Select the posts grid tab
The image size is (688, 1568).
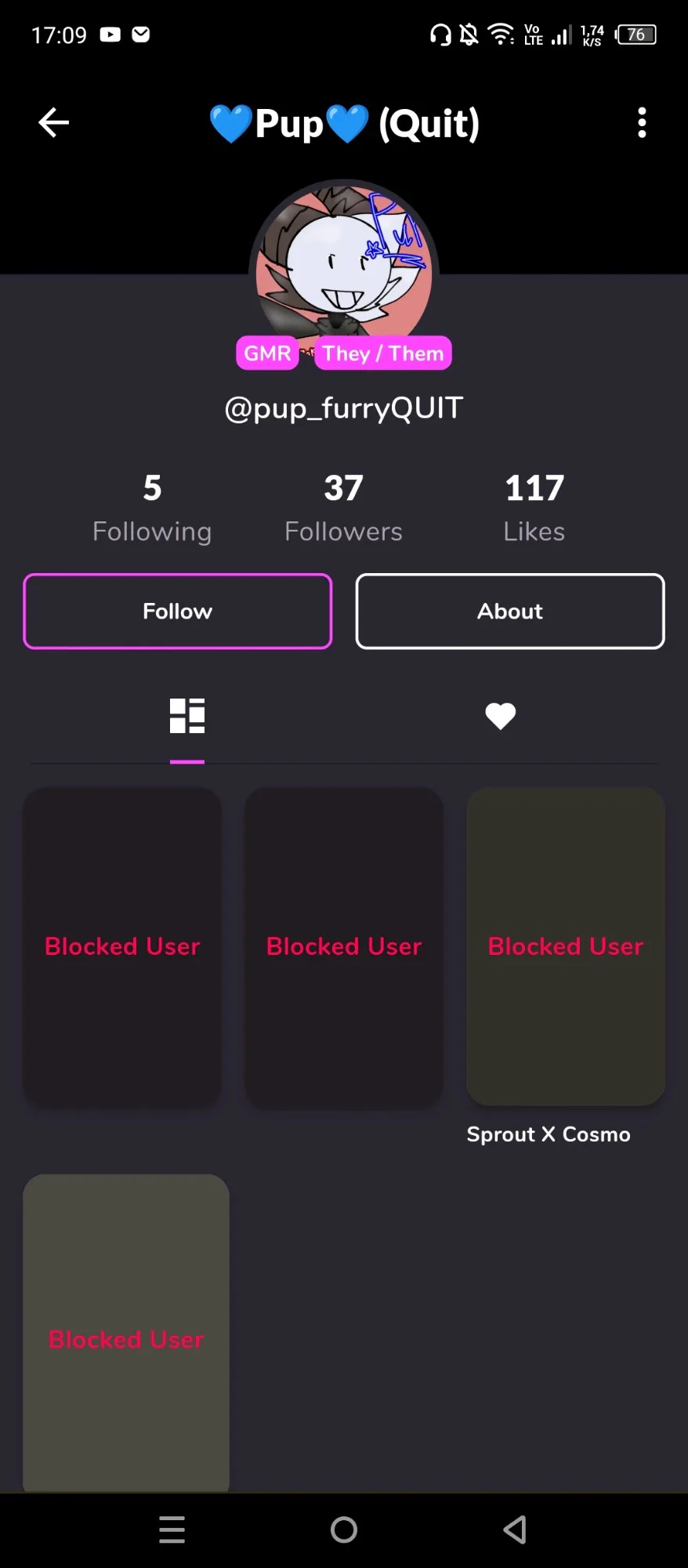pos(187,716)
